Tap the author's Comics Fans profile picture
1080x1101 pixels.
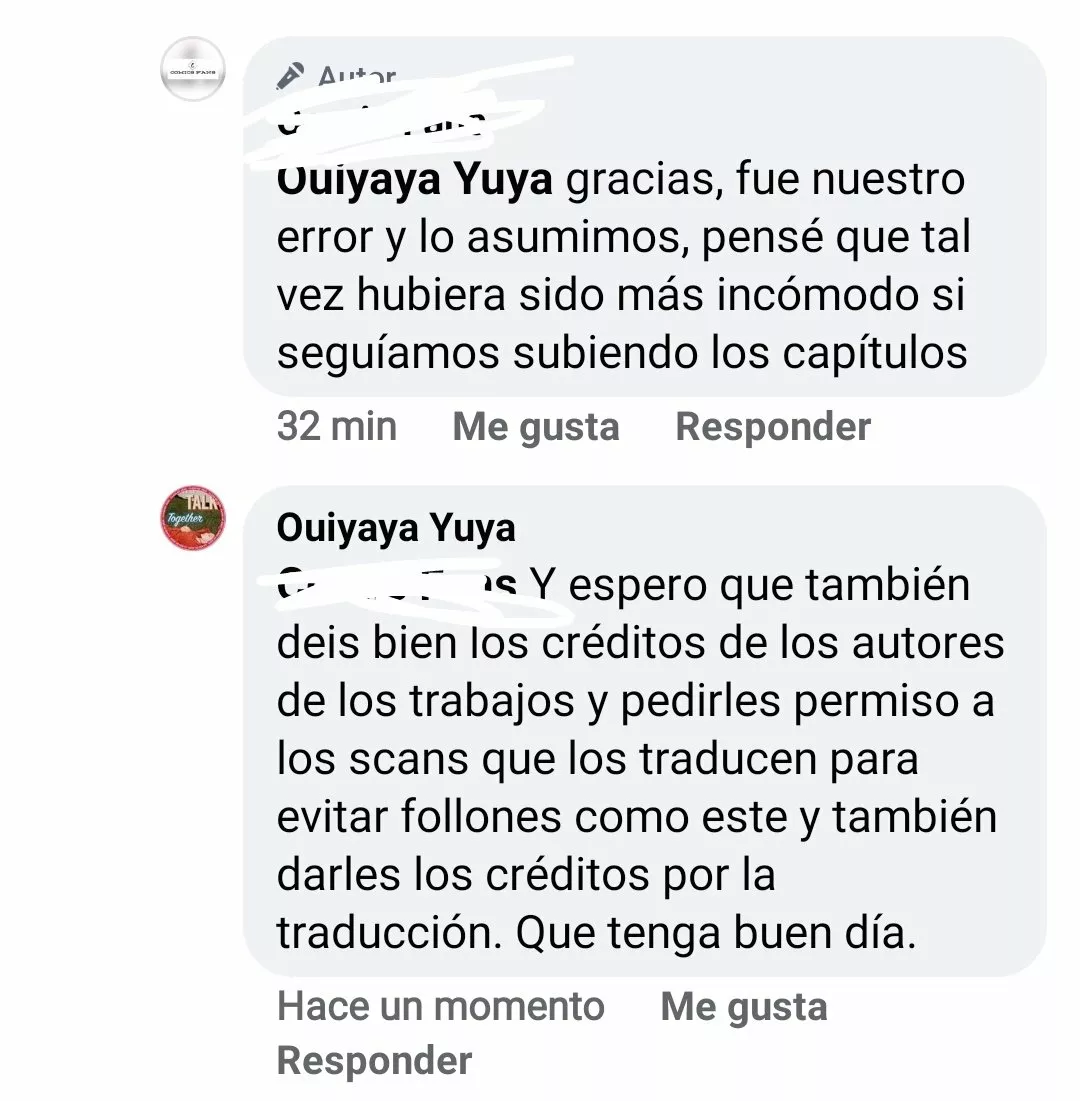pyautogui.click(x=193, y=70)
